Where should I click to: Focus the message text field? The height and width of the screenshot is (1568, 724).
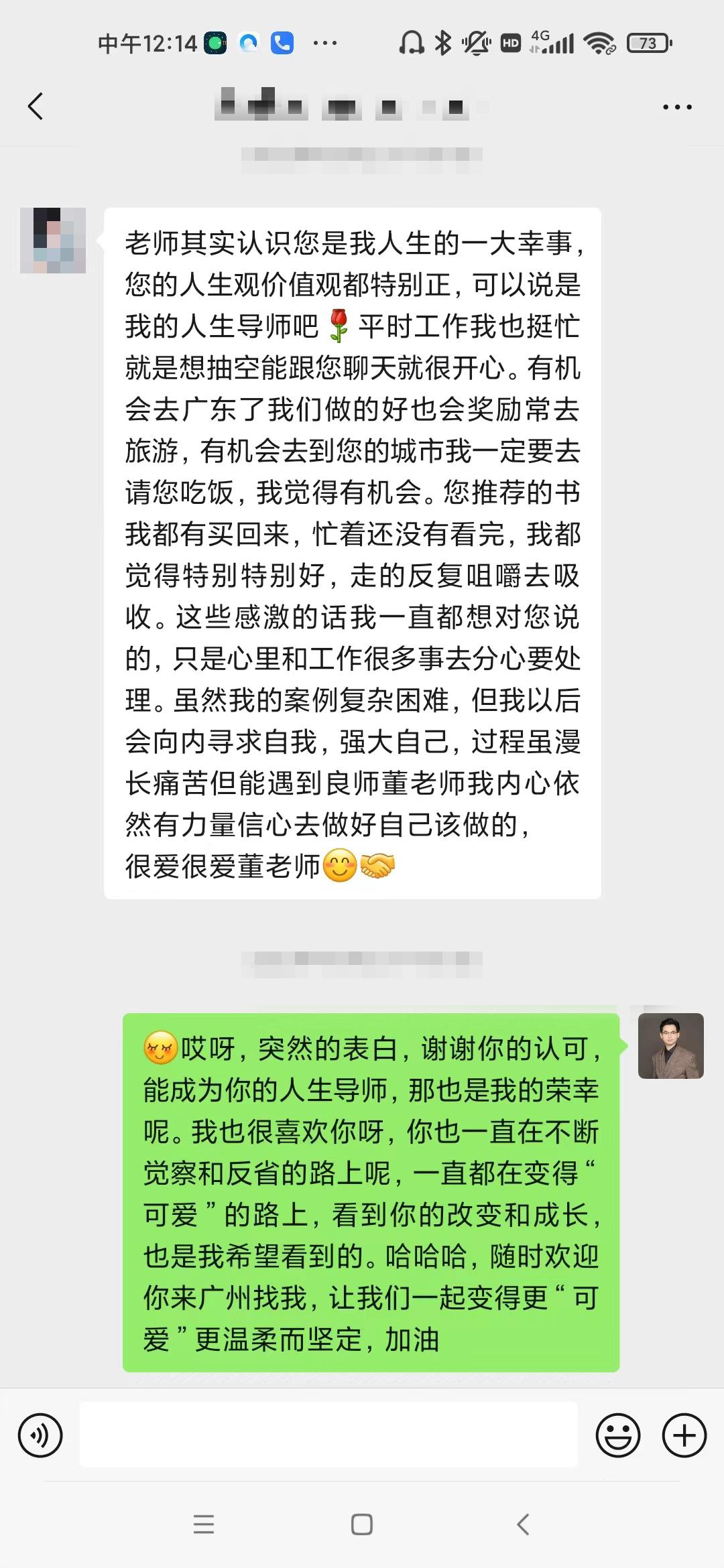pos(328,1435)
